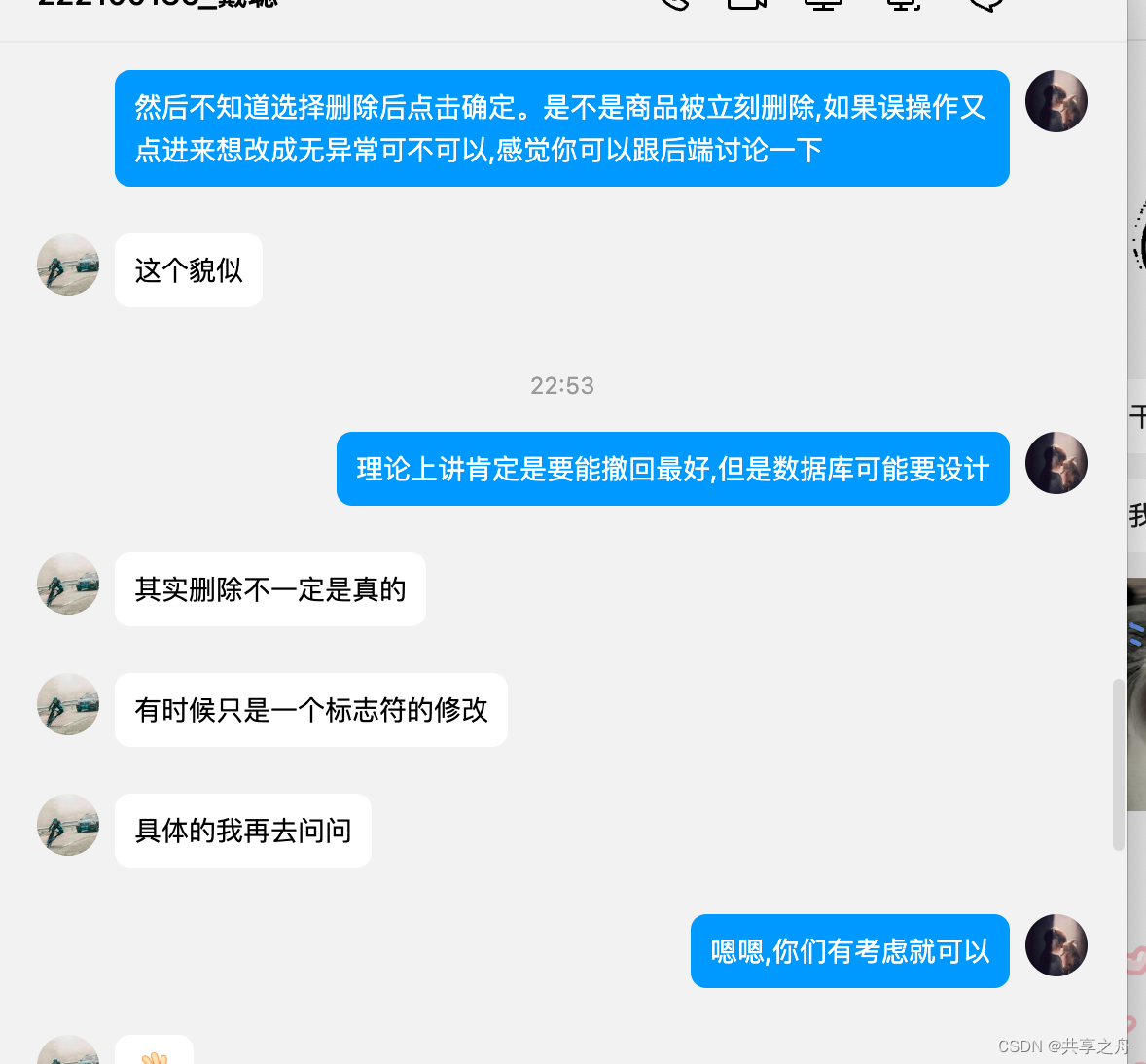Open avatar beside "其实删除不一定是真的"
The image size is (1146, 1064).
68,584
